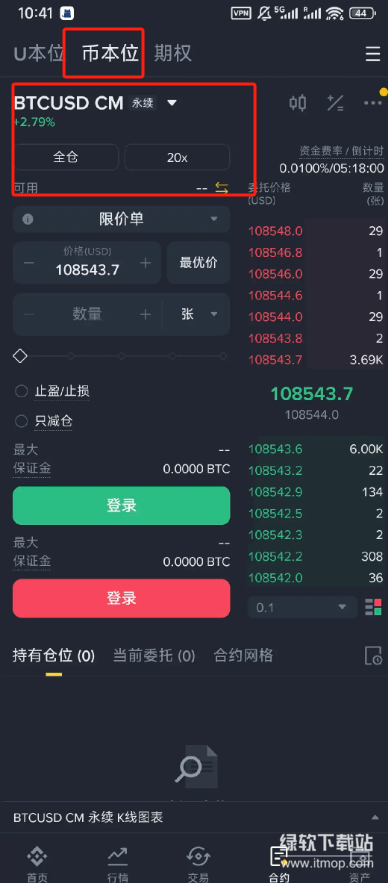Edit the 价格(USD) price field
This screenshot has height=883, width=388.
pos(87,263)
